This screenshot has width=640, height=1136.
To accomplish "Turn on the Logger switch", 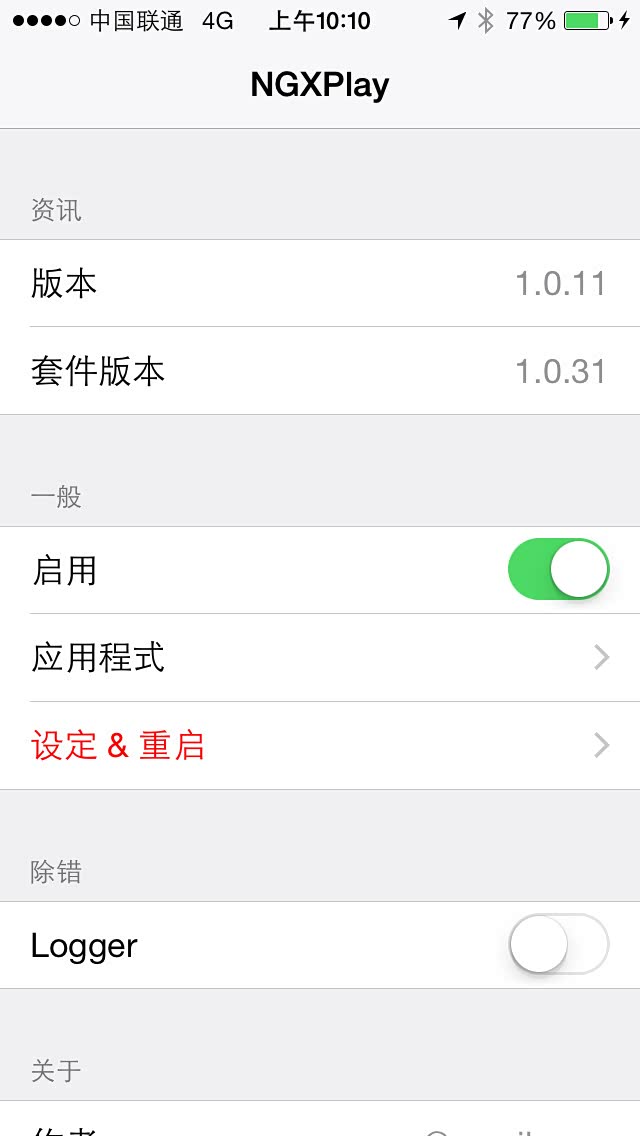I will tap(558, 944).
